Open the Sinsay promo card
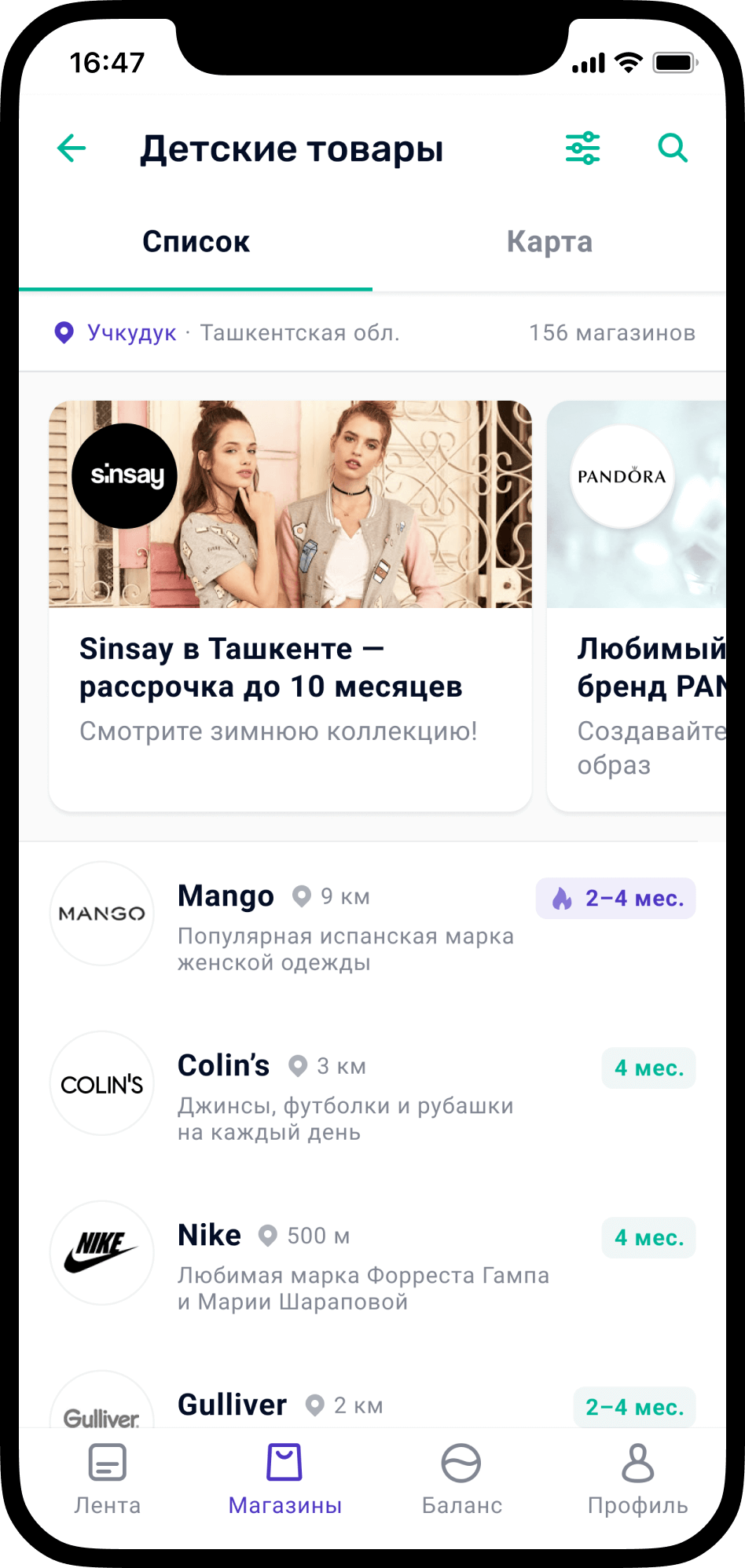 [290, 605]
